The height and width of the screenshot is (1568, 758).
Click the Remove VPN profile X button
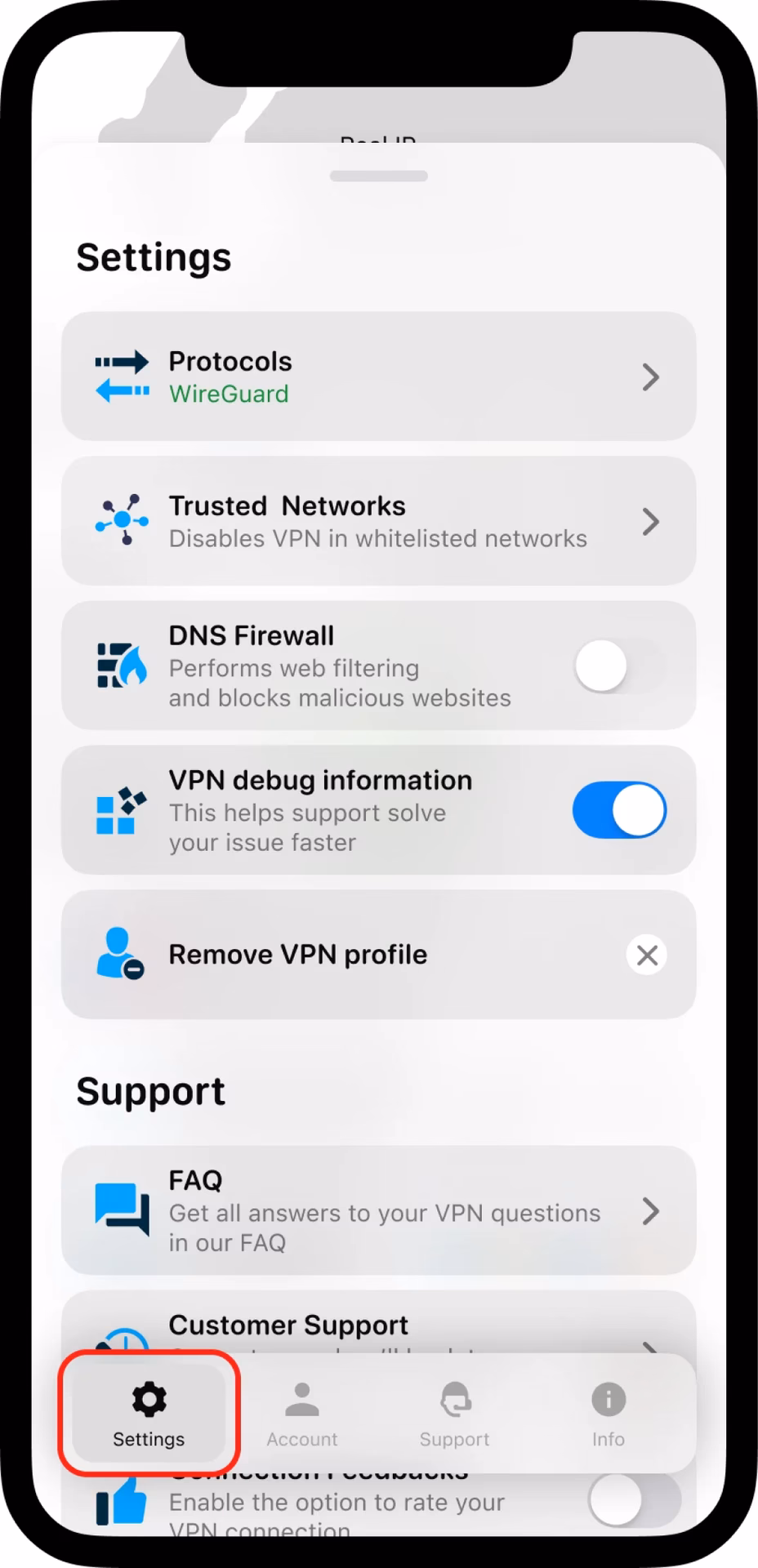coord(646,954)
